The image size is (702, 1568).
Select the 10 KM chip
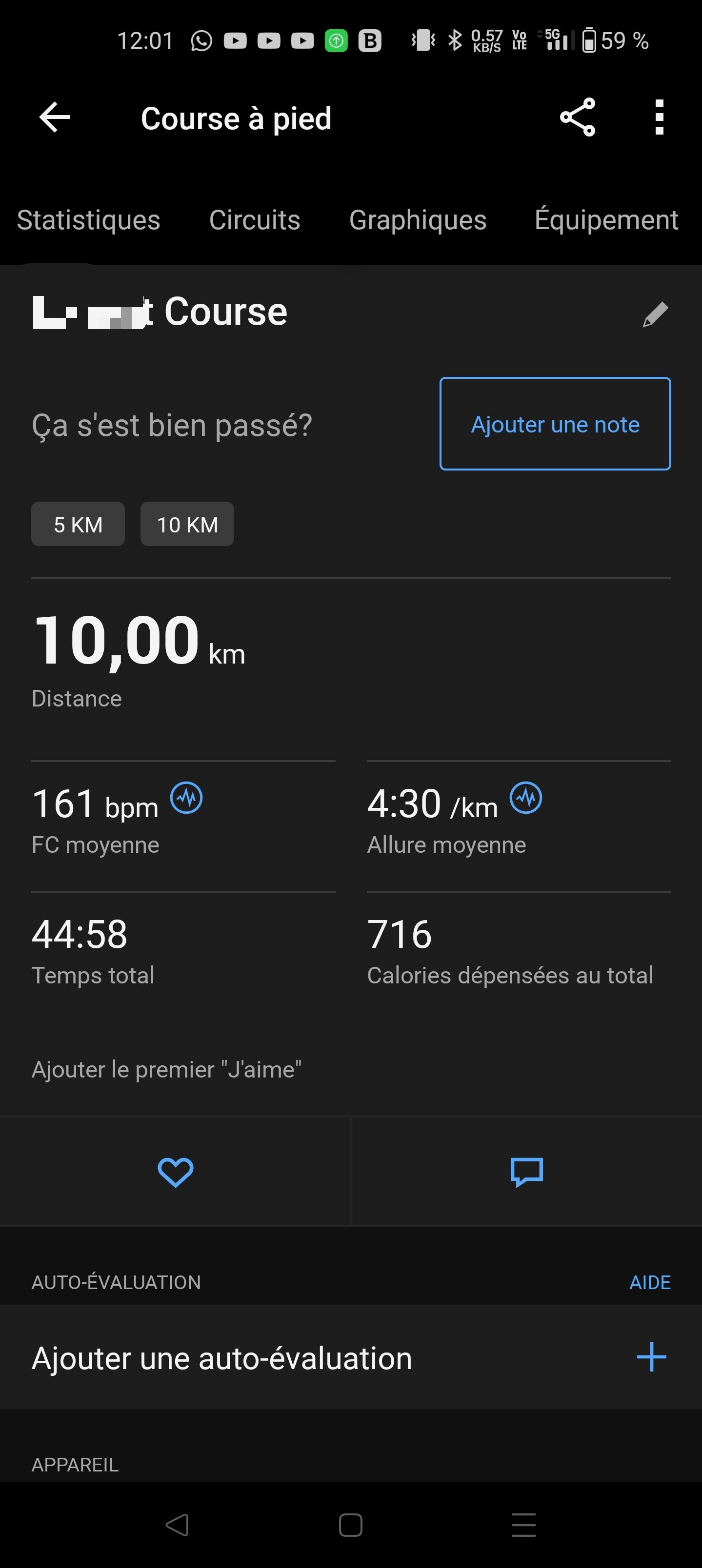tap(187, 524)
